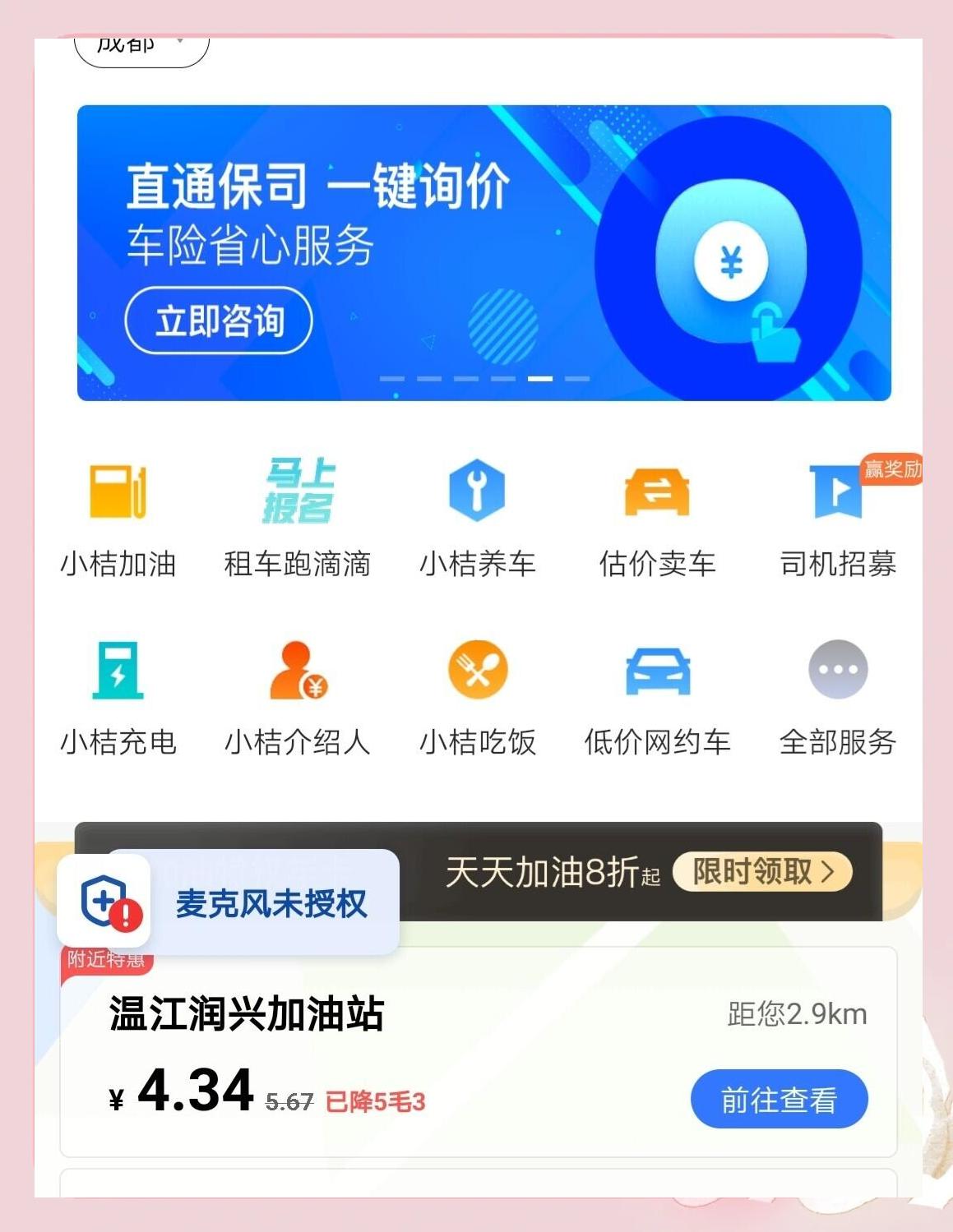
Task: Open 小桔吃饭 service
Action: [477, 697]
